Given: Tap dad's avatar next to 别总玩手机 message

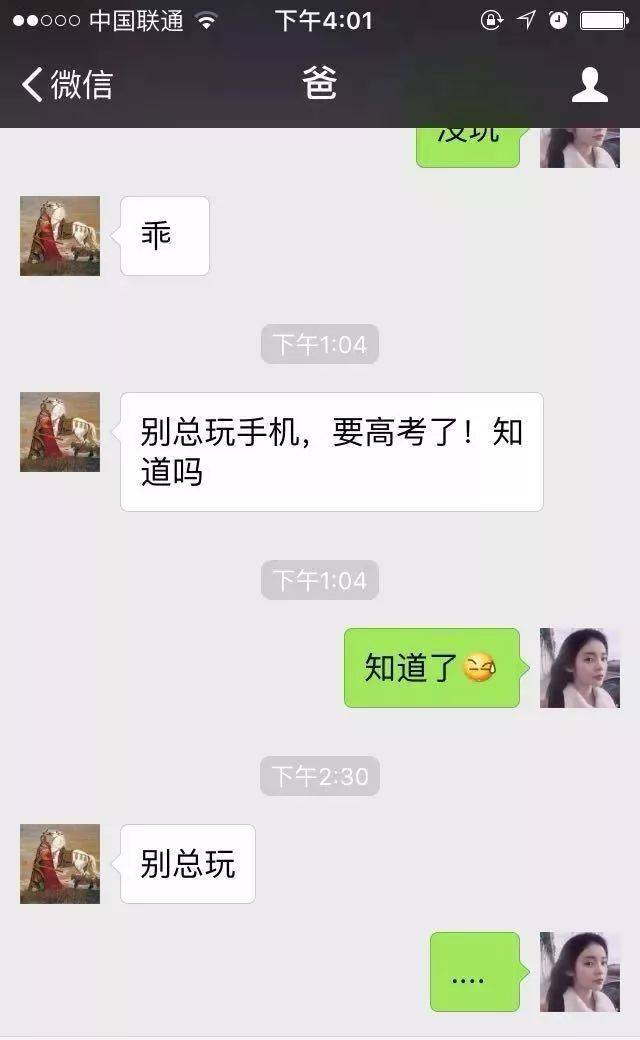Looking at the screenshot, I should click(60, 432).
